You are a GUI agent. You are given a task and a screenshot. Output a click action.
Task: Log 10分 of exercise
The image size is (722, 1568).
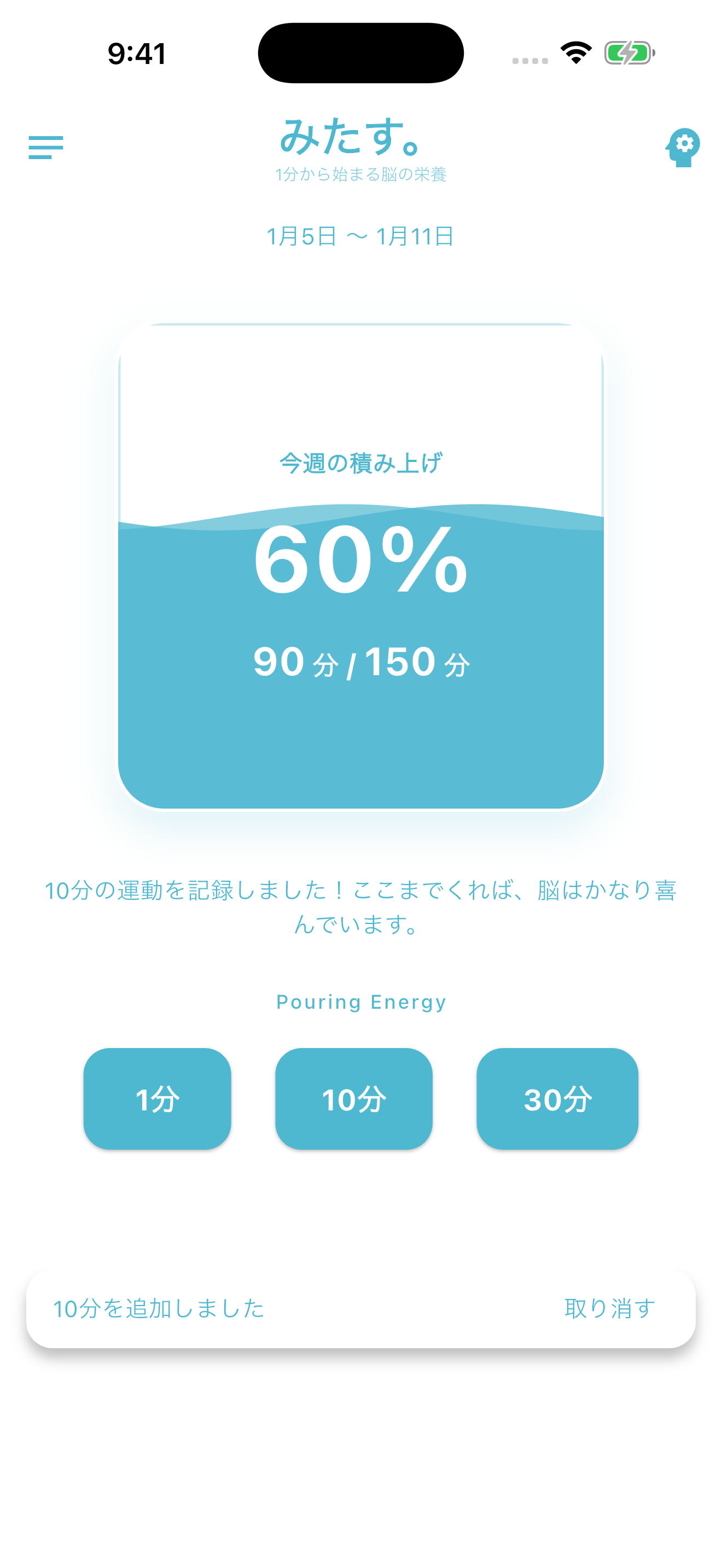354,1099
